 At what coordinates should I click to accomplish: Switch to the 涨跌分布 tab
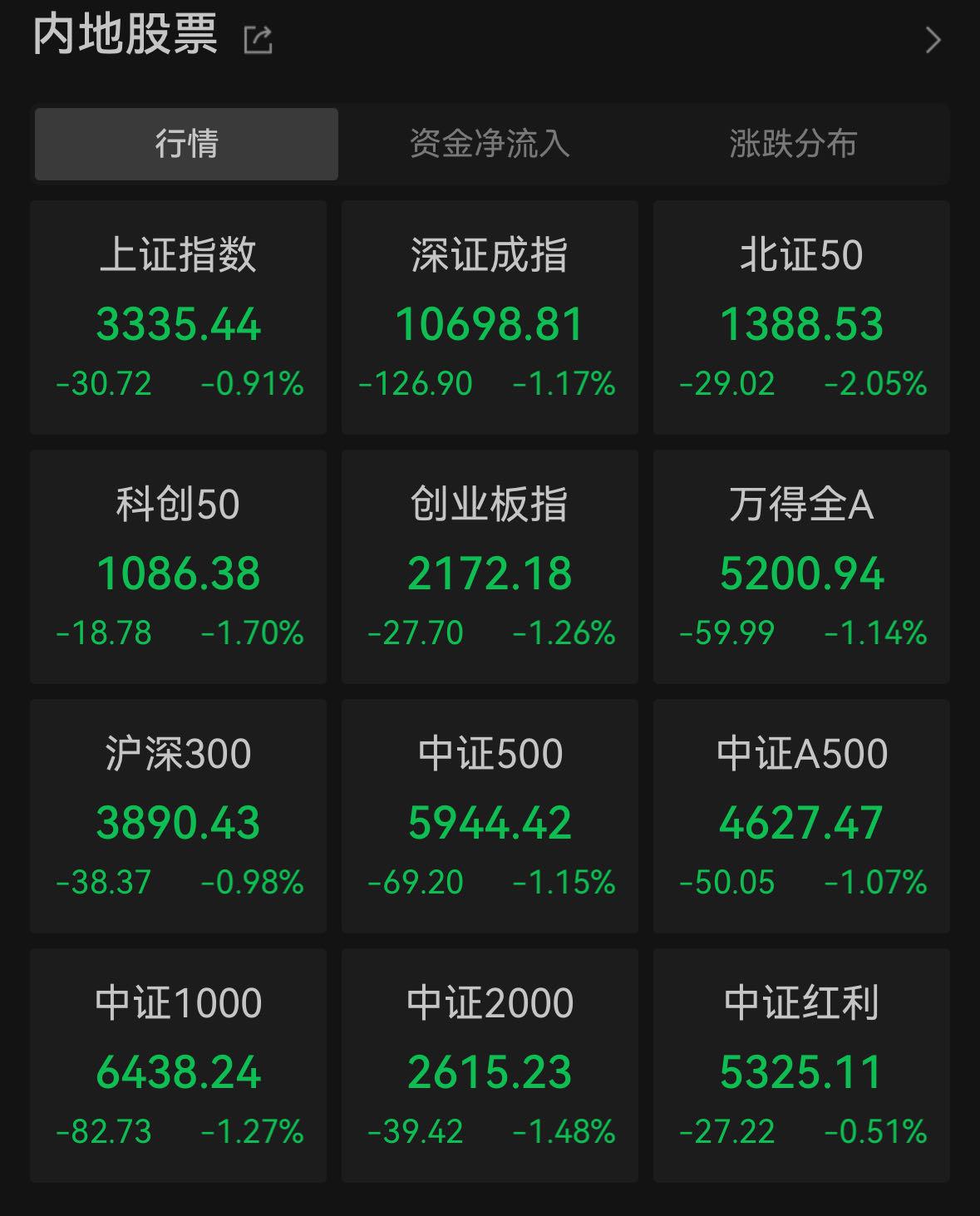click(793, 144)
